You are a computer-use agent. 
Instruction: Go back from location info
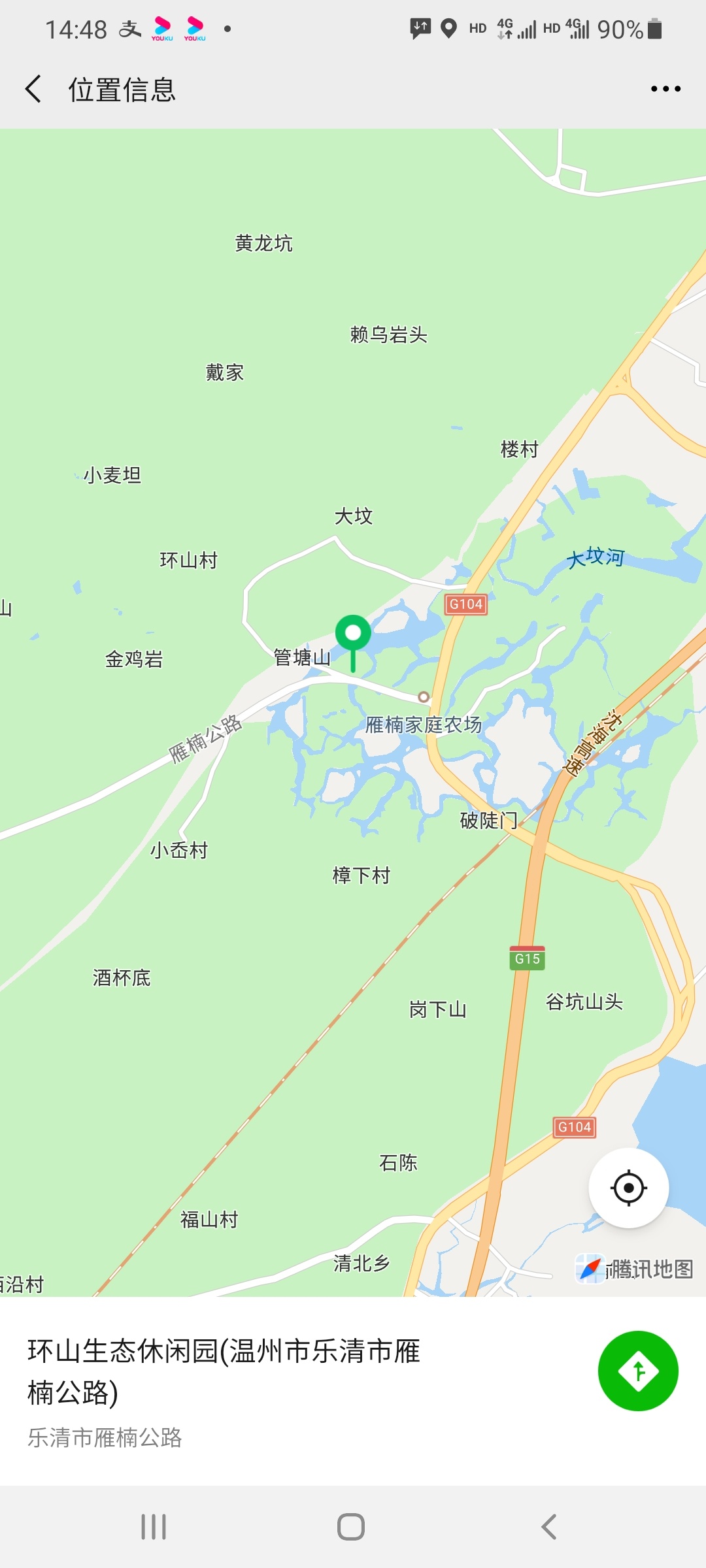point(34,89)
